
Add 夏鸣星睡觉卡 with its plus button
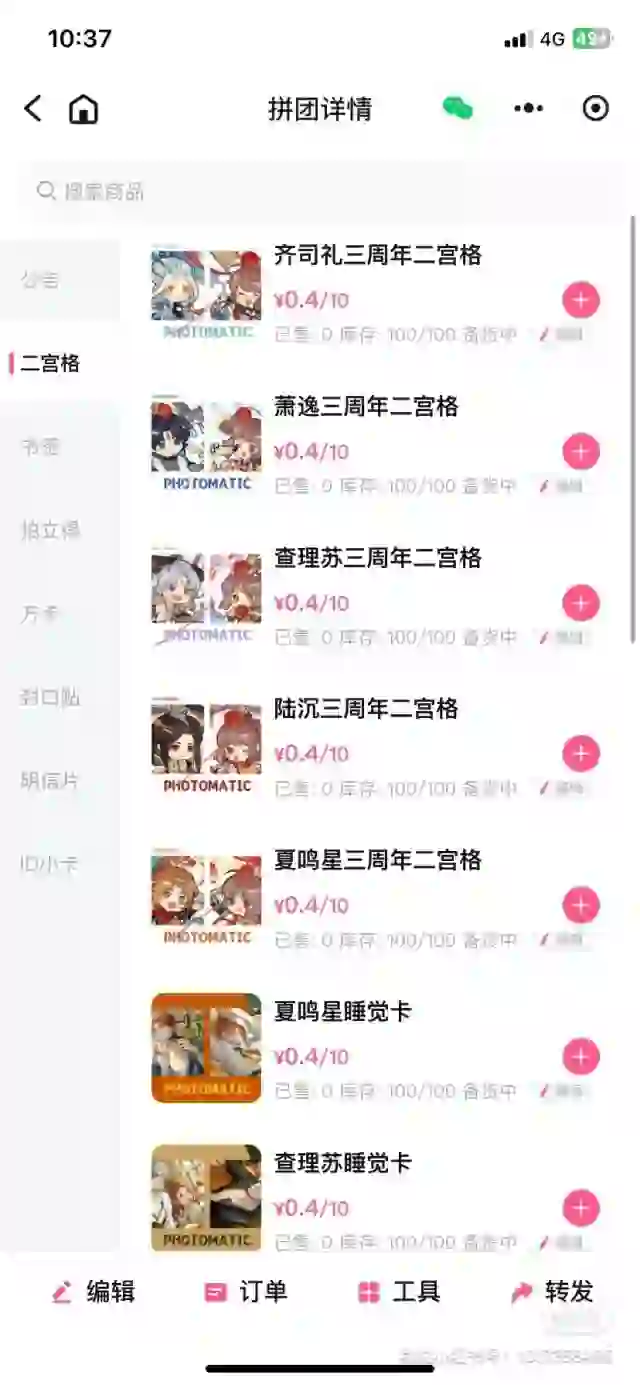(581, 1057)
